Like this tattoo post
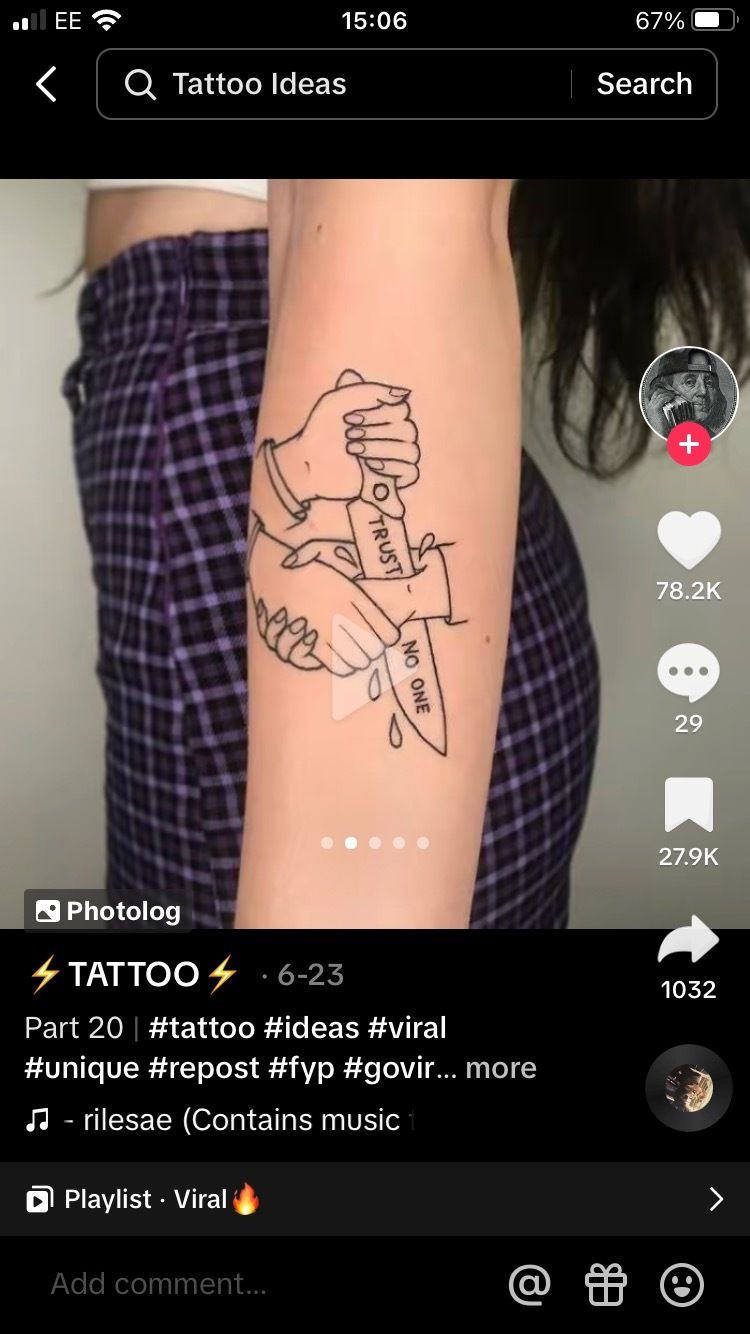Viewport: 750px width, 1334px height. [x=688, y=541]
